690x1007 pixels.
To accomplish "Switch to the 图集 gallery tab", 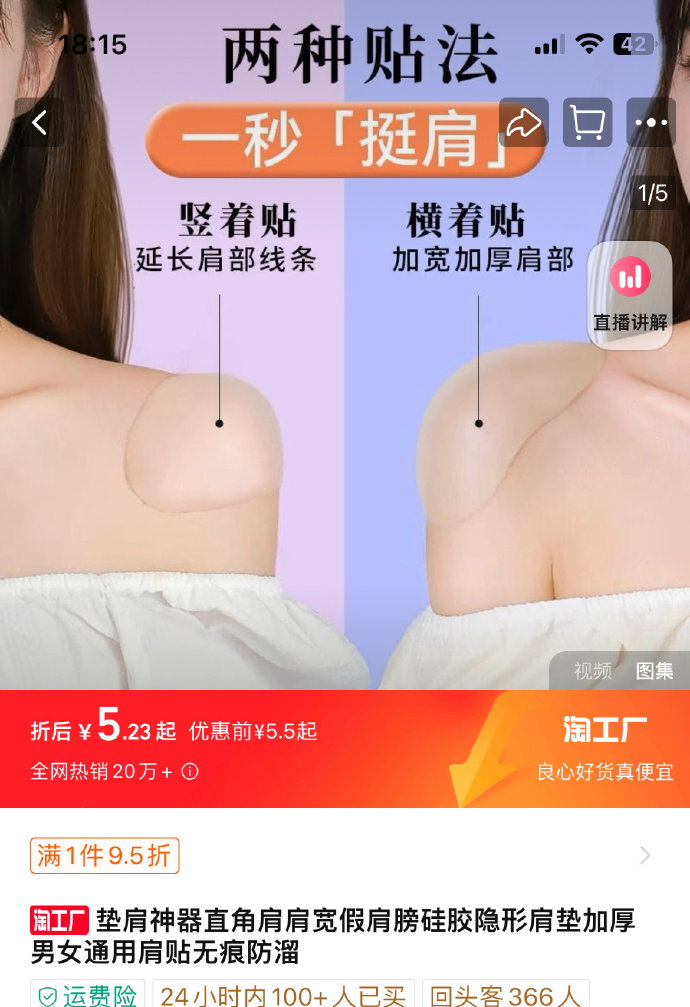I will [x=655, y=671].
